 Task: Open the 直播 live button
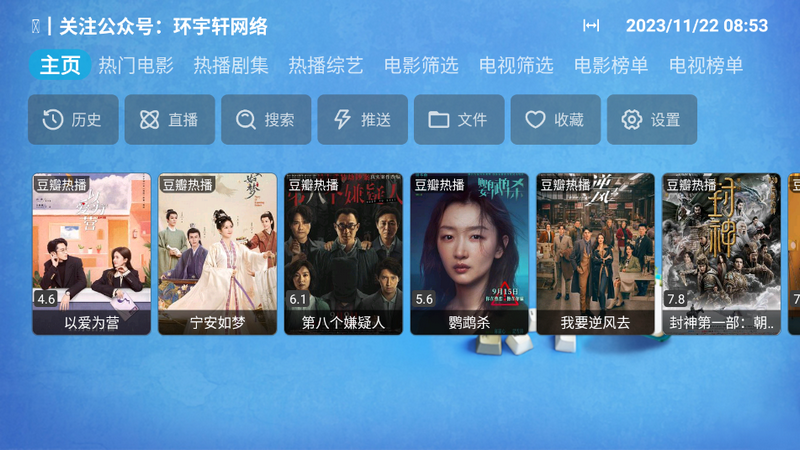170,120
